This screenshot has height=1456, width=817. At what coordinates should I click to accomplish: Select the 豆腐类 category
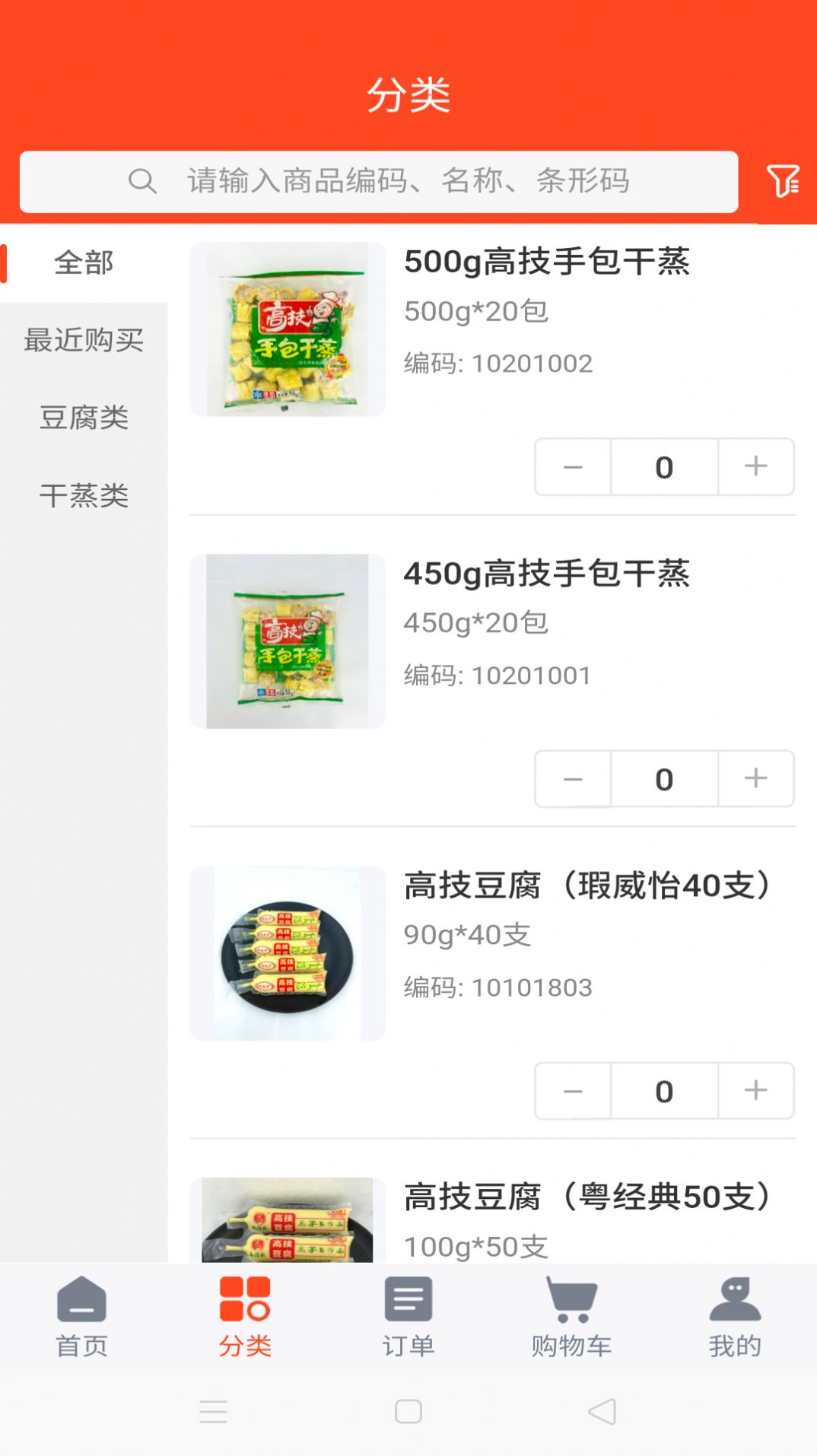click(x=84, y=418)
